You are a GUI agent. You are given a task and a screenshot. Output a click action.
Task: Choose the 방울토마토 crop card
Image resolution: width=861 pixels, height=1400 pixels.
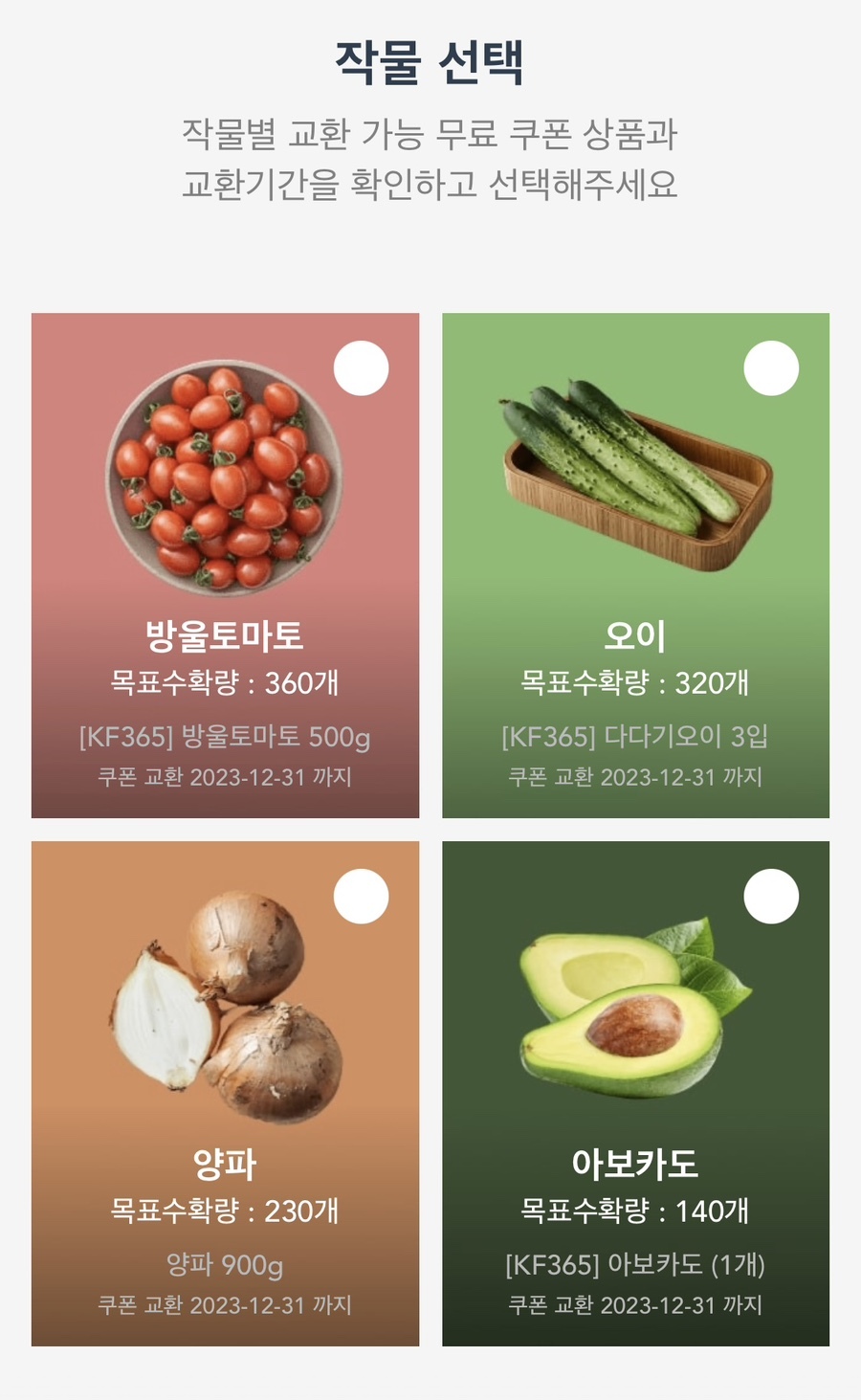(225, 566)
